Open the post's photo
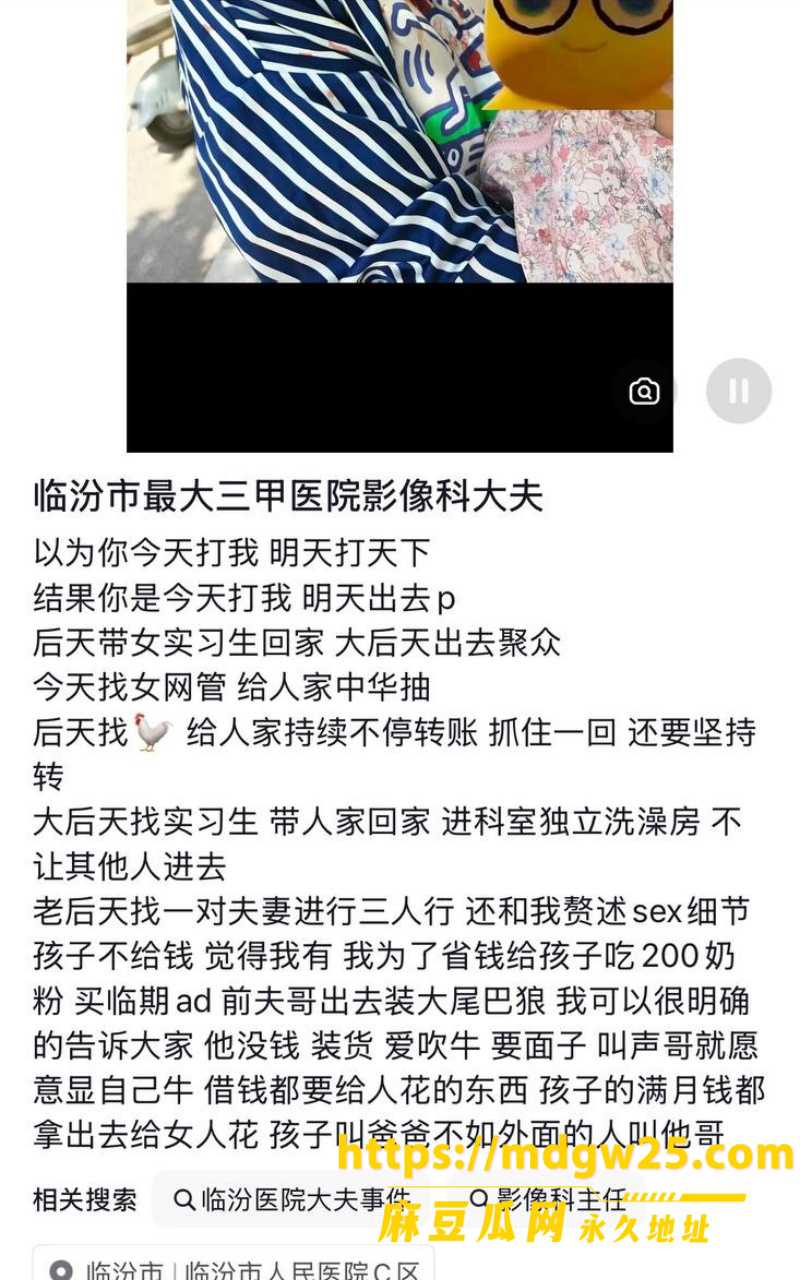This screenshot has width=800, height=1280. (x=400, y=226)
